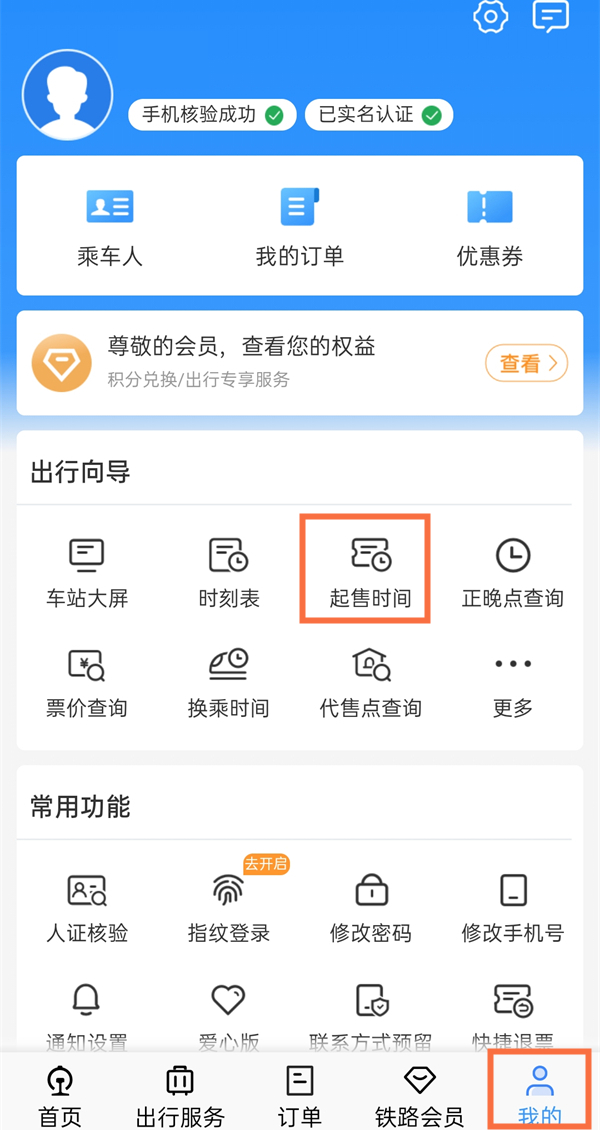Image resolution: width=600 pixels, height=1130 pixels.
Task: Open 乘车人 passenger list
Action: pyautogui.click(x=110, y=226)
